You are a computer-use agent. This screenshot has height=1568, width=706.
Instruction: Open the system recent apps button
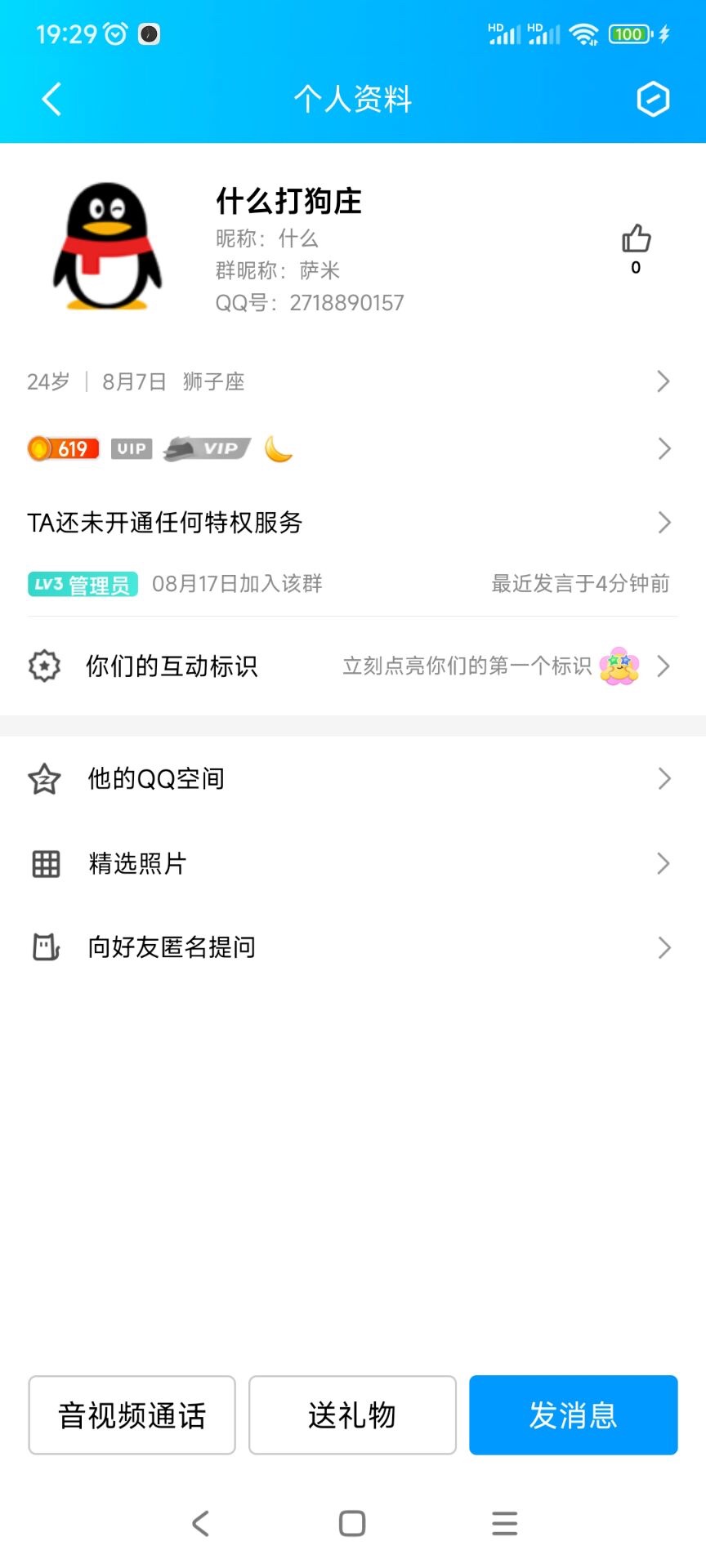coord(504,1523)
